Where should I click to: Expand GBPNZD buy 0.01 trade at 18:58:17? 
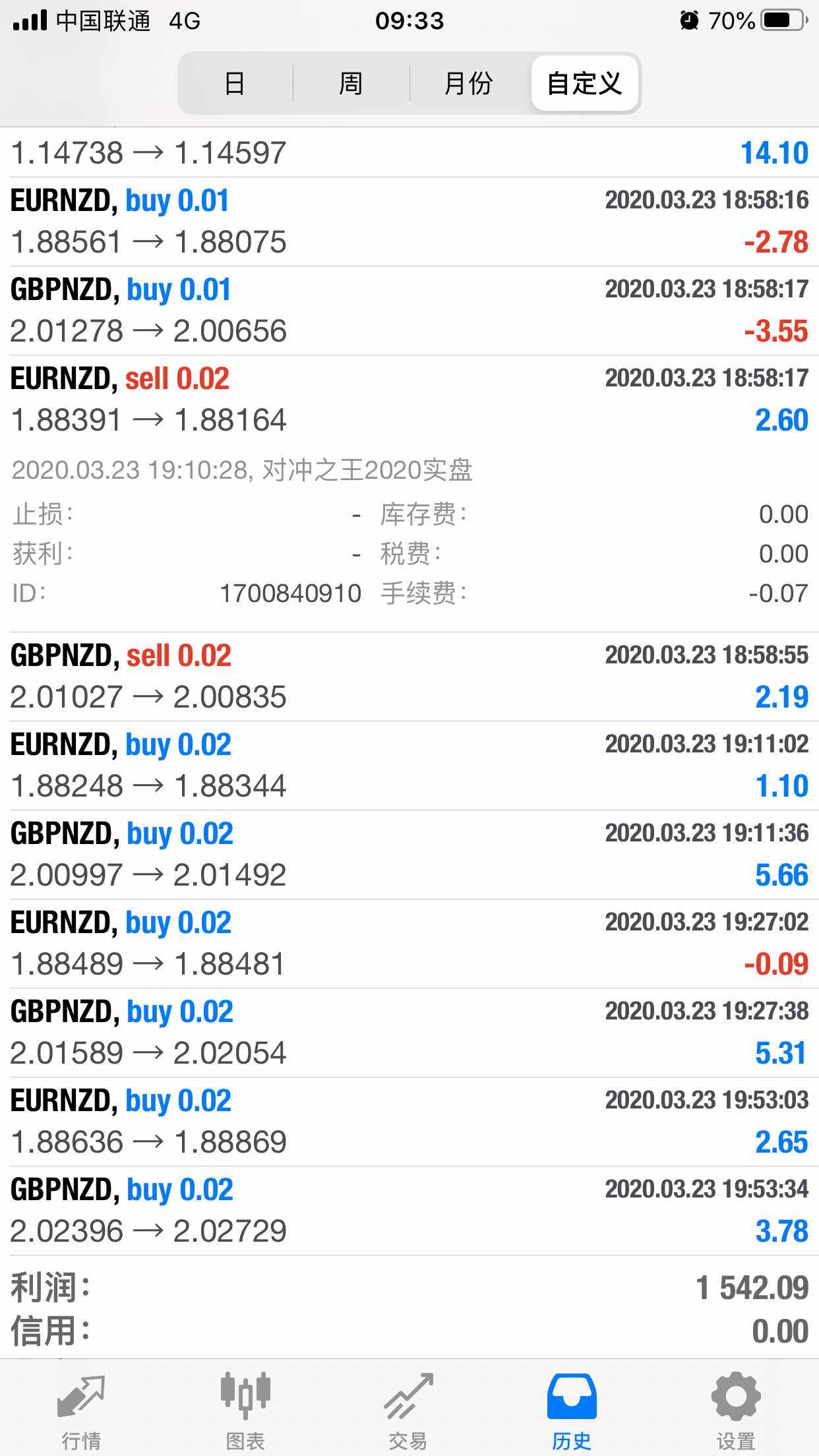click(409, 311)
